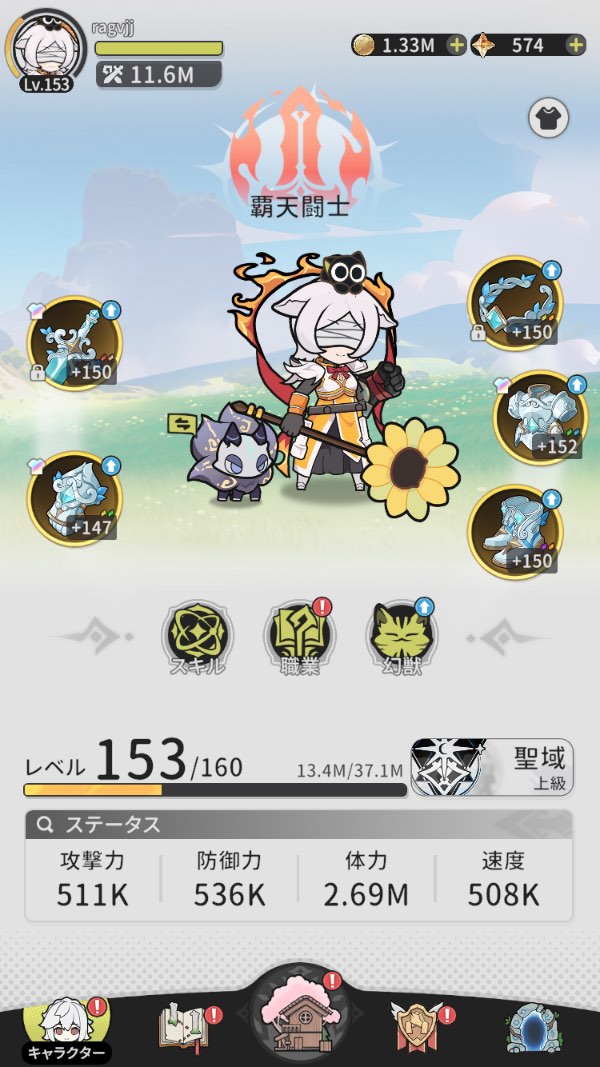Viewport: 600px width, 1067px height.
Task: Open the 職業 menu
Action: pyautogui.click(x=300, y=638)
